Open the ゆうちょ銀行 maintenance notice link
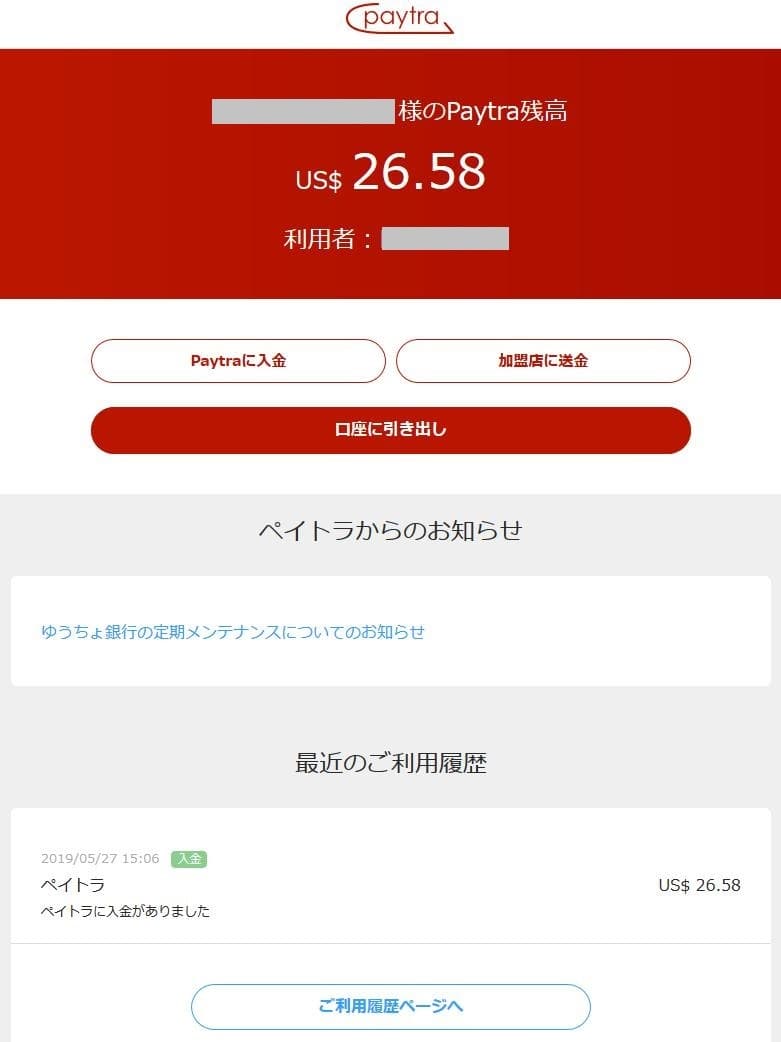Screen dimensions: 781x1042 point(233,632)
